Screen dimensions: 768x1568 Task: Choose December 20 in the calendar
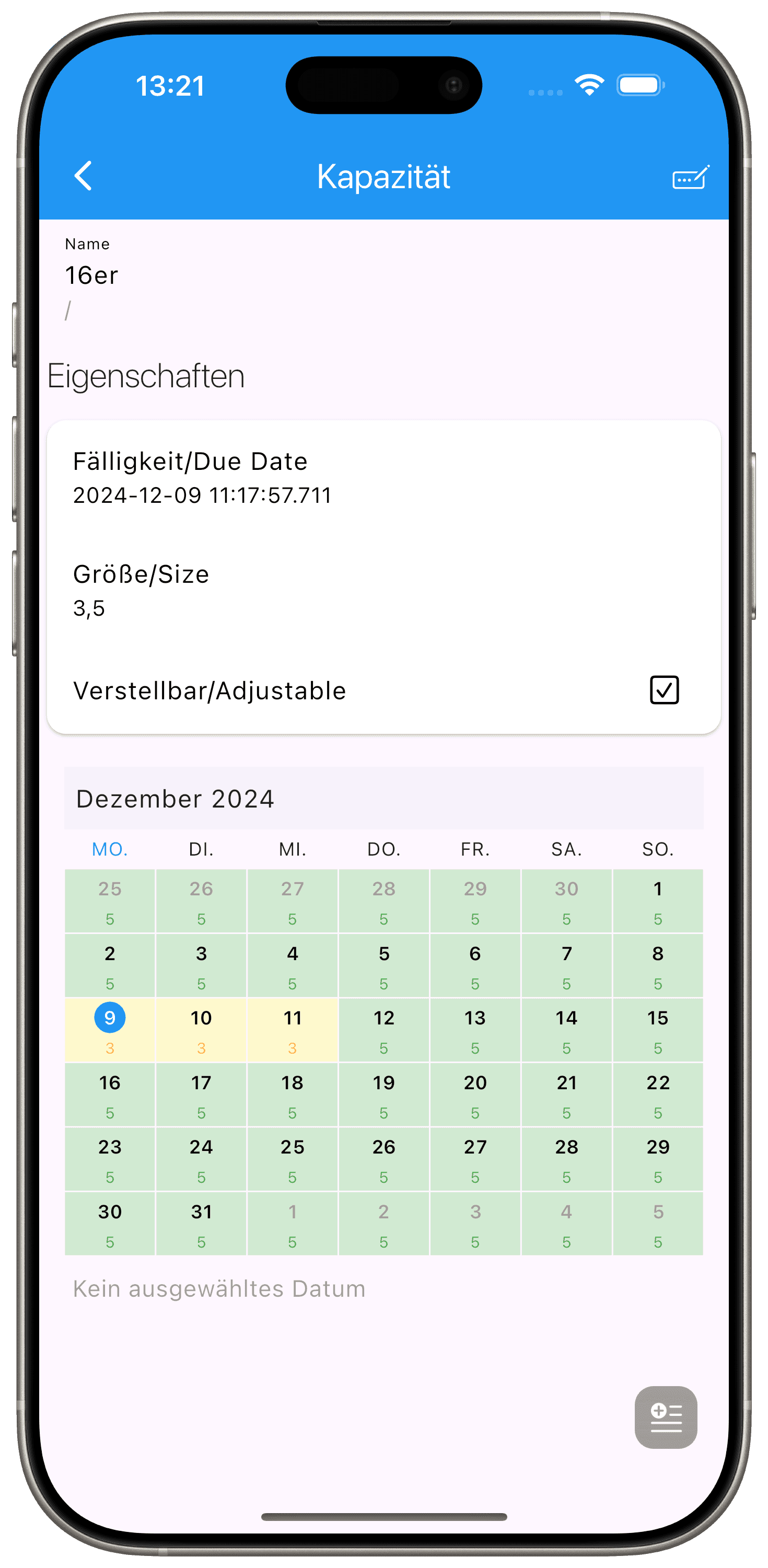[x=475, y=1094]
